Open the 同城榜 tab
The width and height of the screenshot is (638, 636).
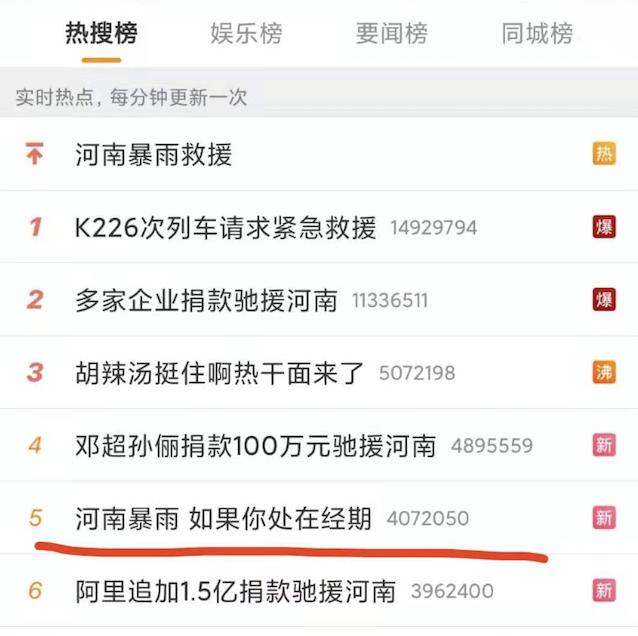point(537,34)
